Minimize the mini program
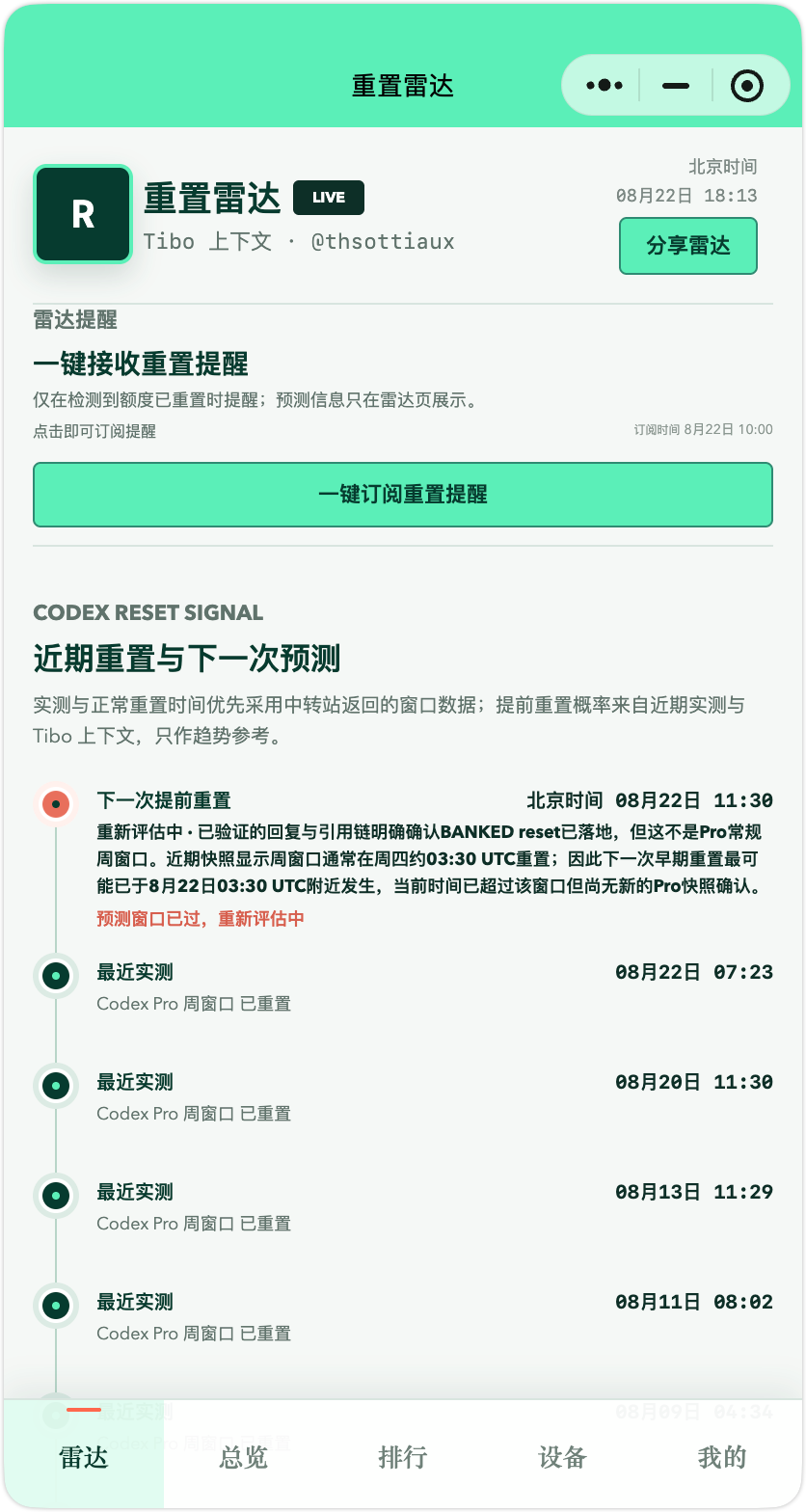Screen dimensions: 806x1512 click(x=676, y=85)
